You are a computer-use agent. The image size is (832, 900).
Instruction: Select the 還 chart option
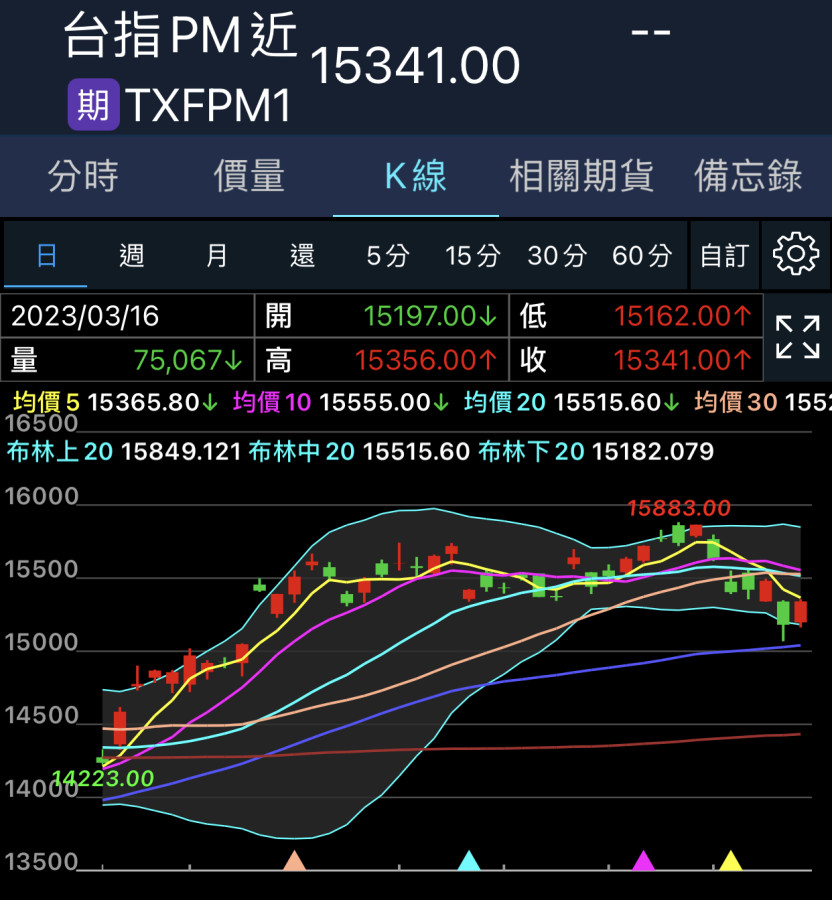coord(302,255)
